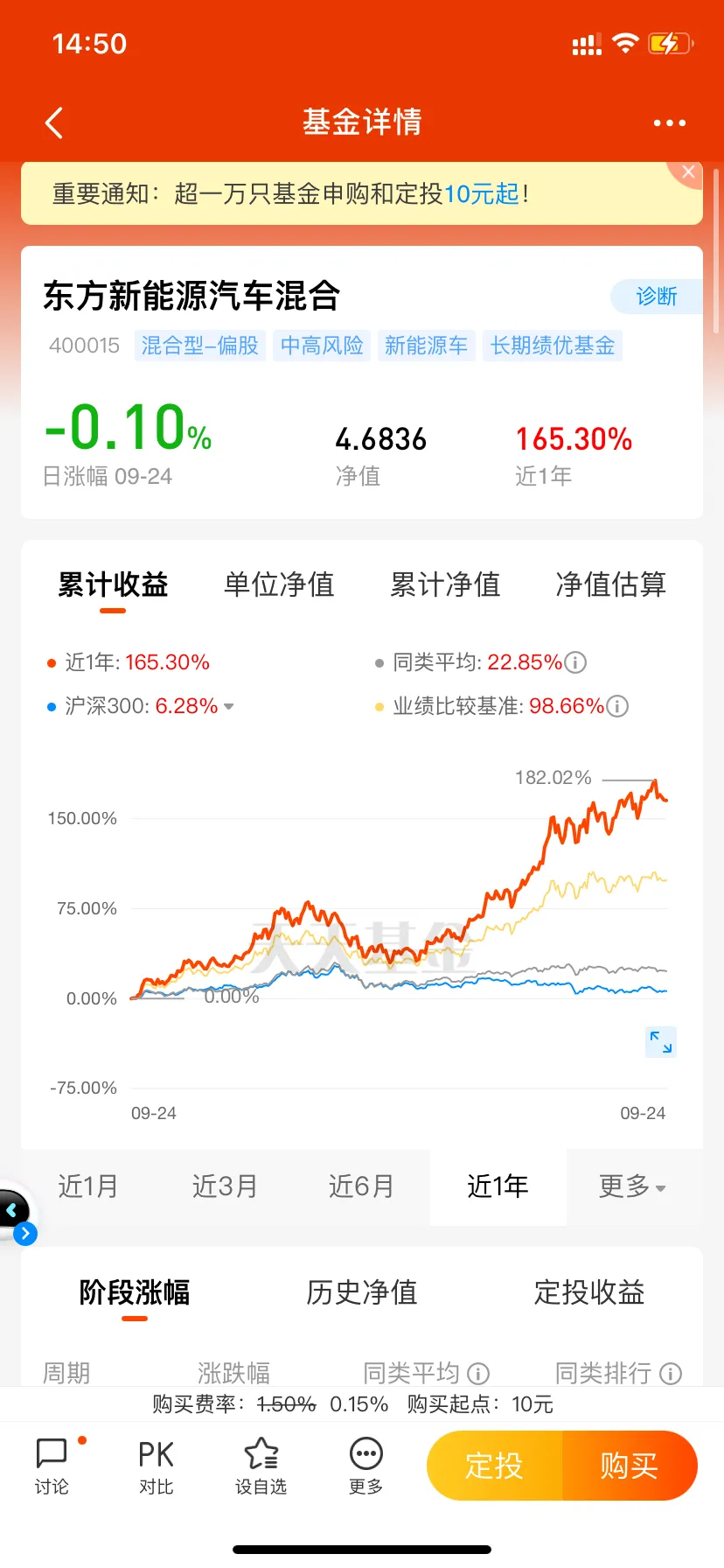Switch to 单位净值 chart tab
Screen dimensions: 724x1568
(279, 584)
